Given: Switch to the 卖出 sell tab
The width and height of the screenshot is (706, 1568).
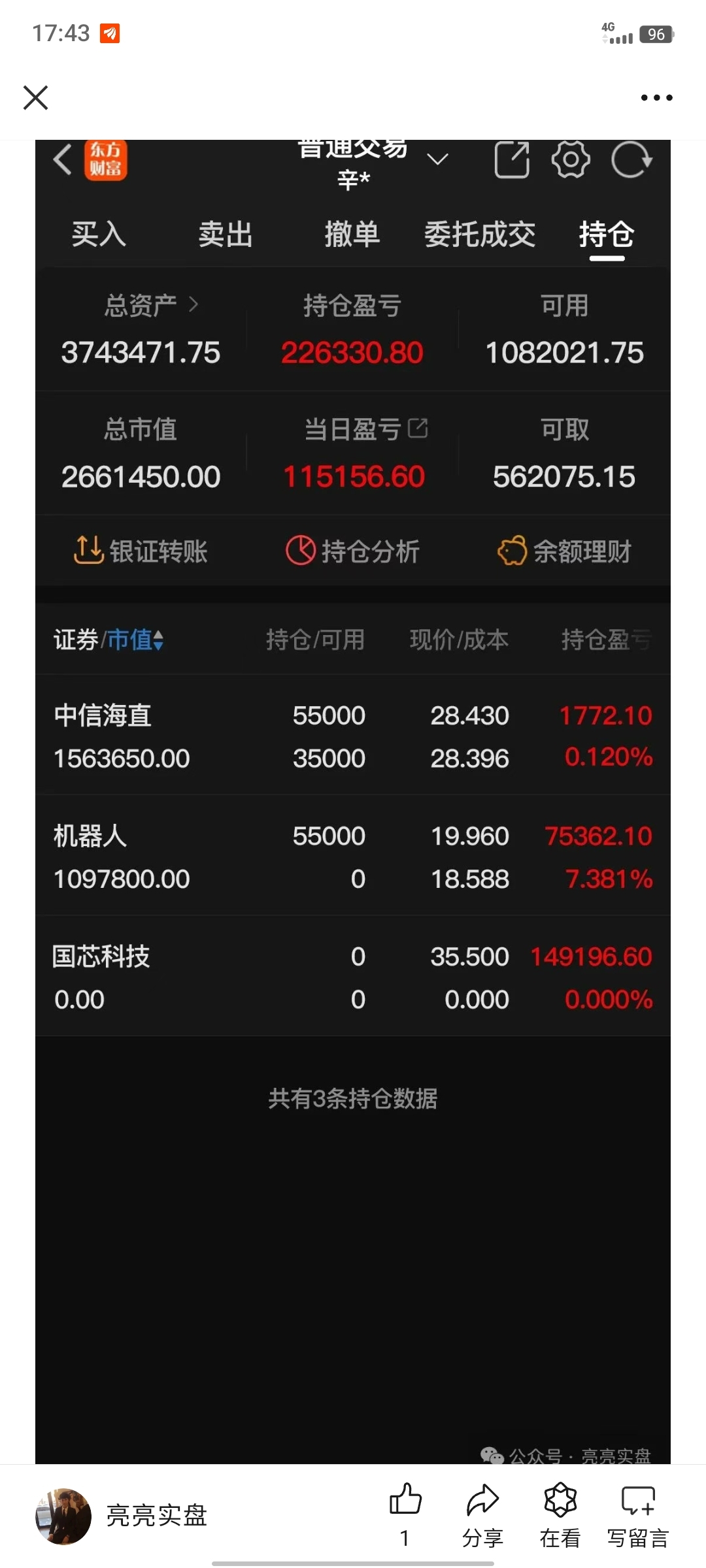Looking at the screenshot, I should click(226, 234).
